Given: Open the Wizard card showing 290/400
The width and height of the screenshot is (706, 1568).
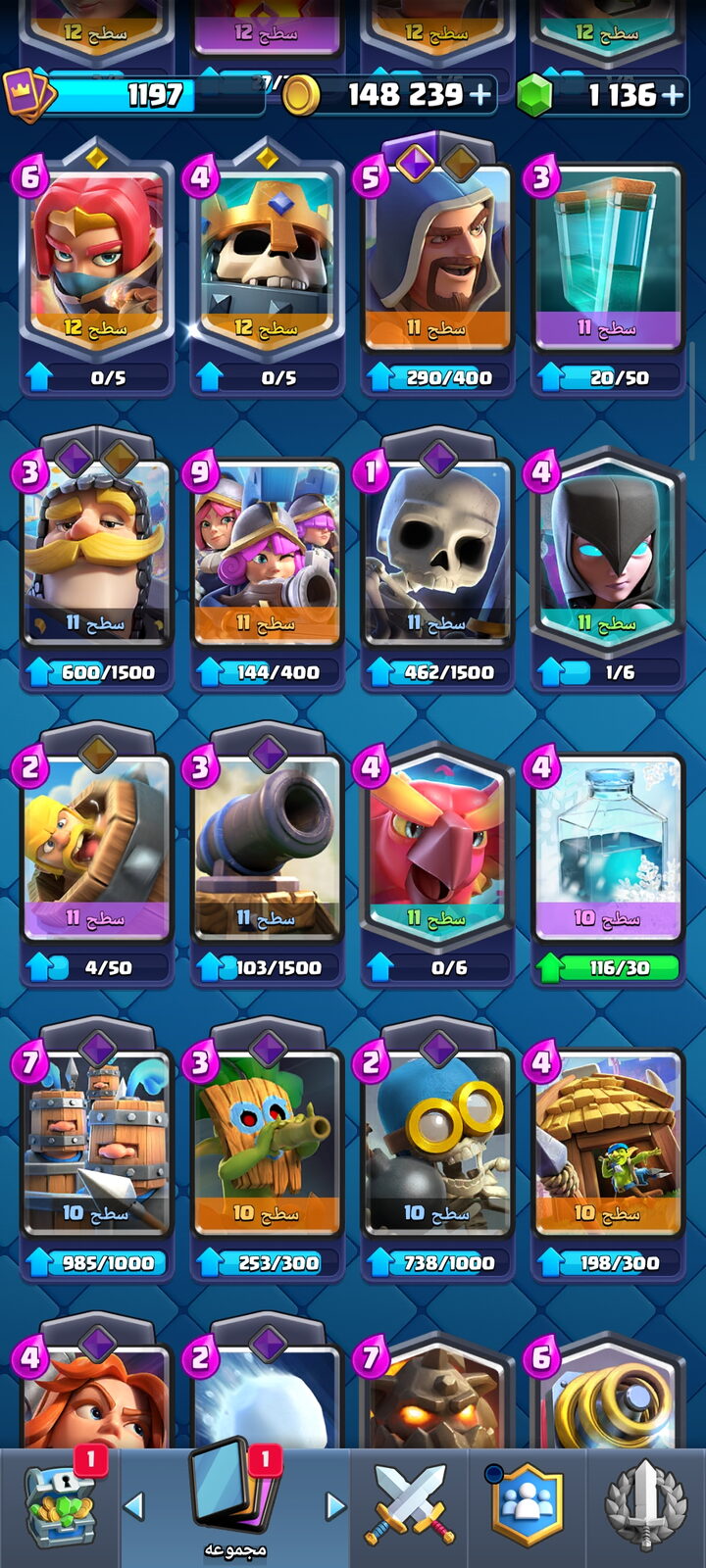Looking at the screenshot, I should pos(436,265).
